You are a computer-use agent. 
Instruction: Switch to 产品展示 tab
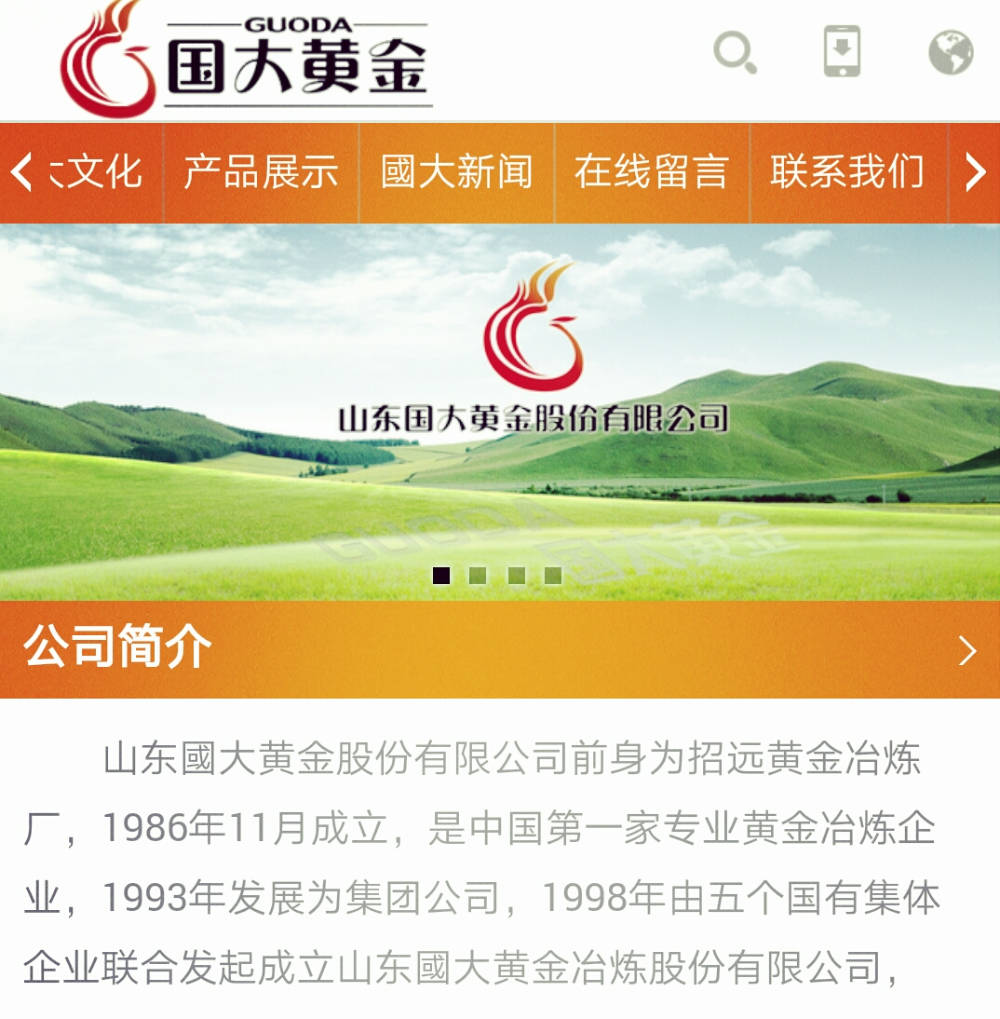pyautogui.click(x=261, y=172)
